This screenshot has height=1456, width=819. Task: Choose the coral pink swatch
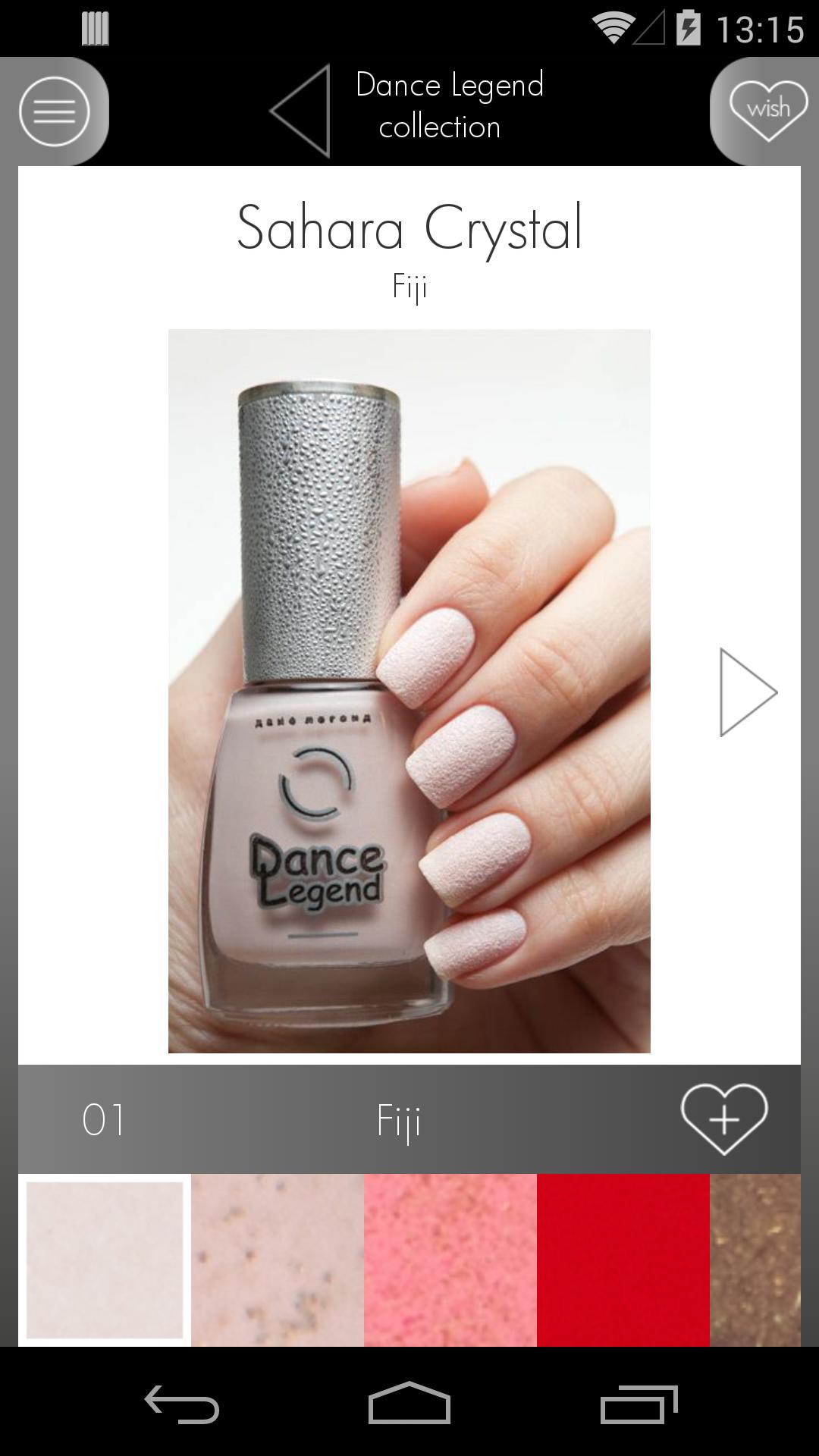450,1260
